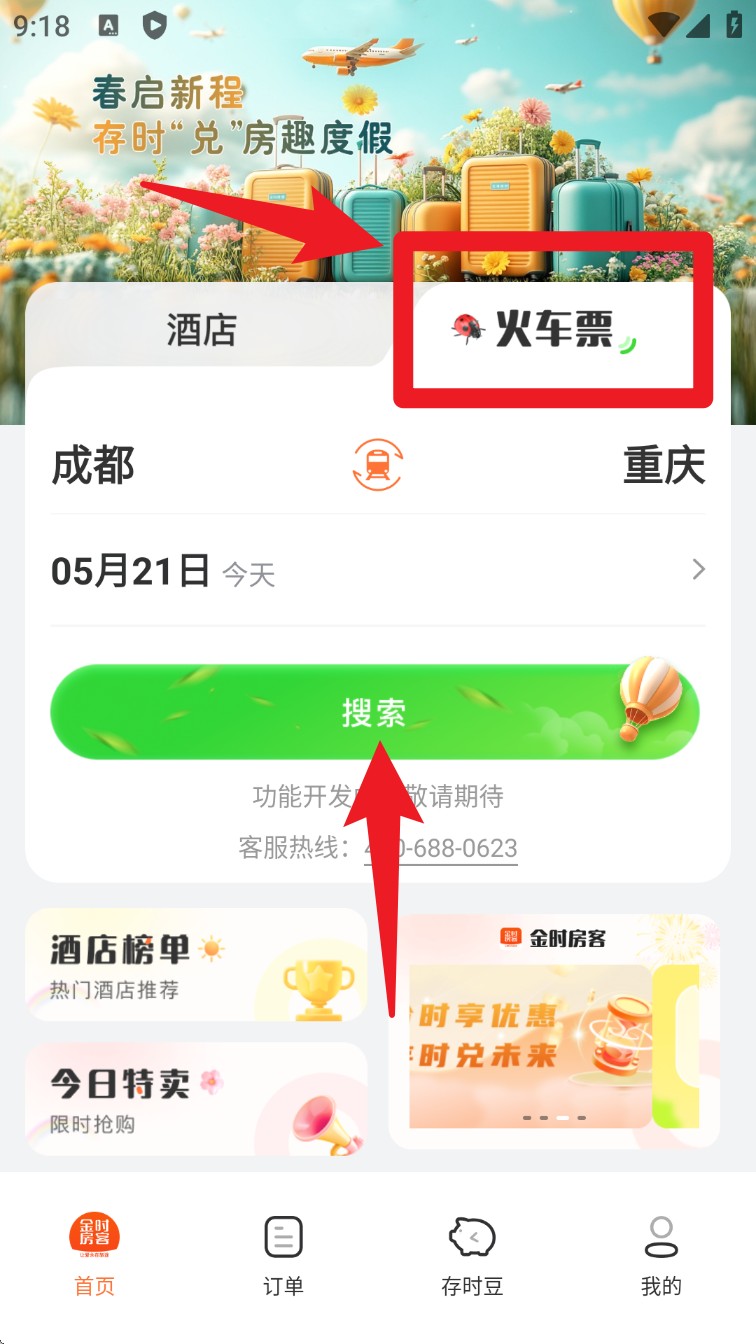
Task: Open the 今日特卖 card
Action: 196,1098
